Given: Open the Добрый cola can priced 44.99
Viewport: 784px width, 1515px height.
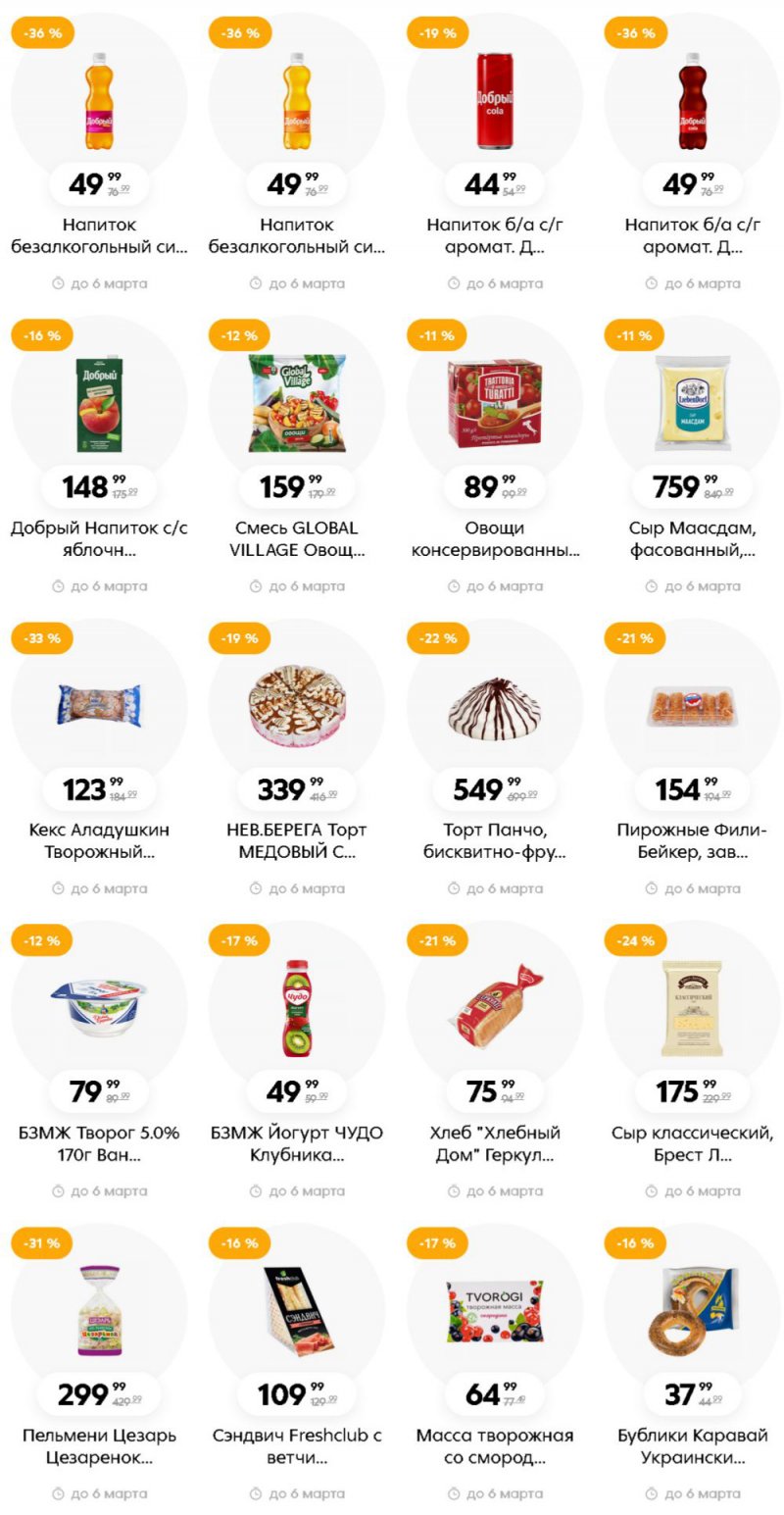Looking at the screenshot, I should pos(494,102).
